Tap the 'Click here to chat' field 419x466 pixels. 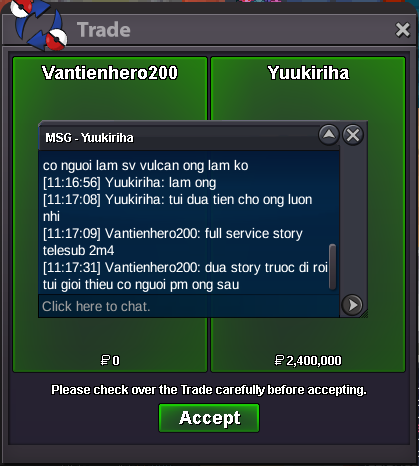tap(189, 306)
